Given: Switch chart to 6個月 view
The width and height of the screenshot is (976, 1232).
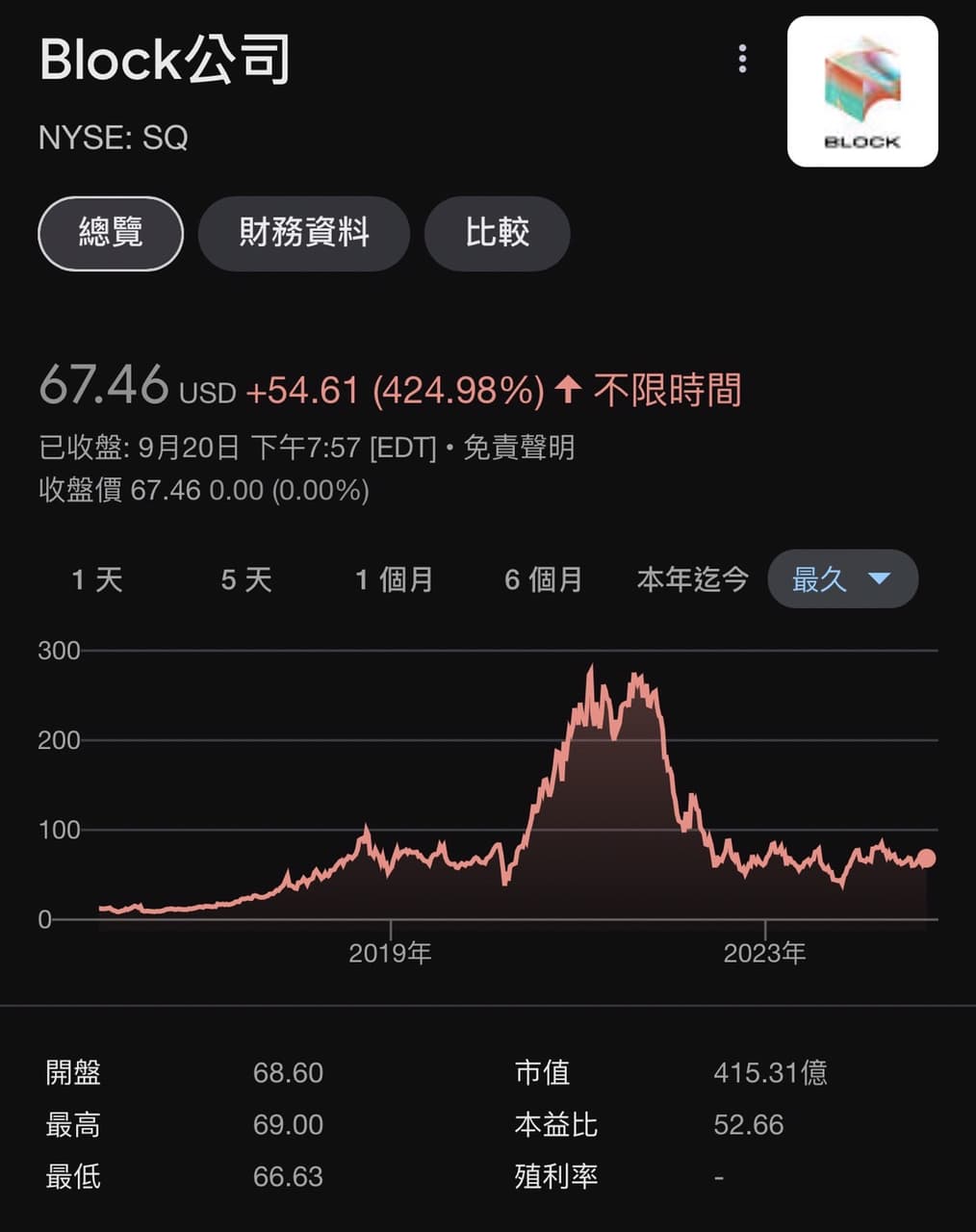Looking at the screenshot, I should [x=544, y=578].
